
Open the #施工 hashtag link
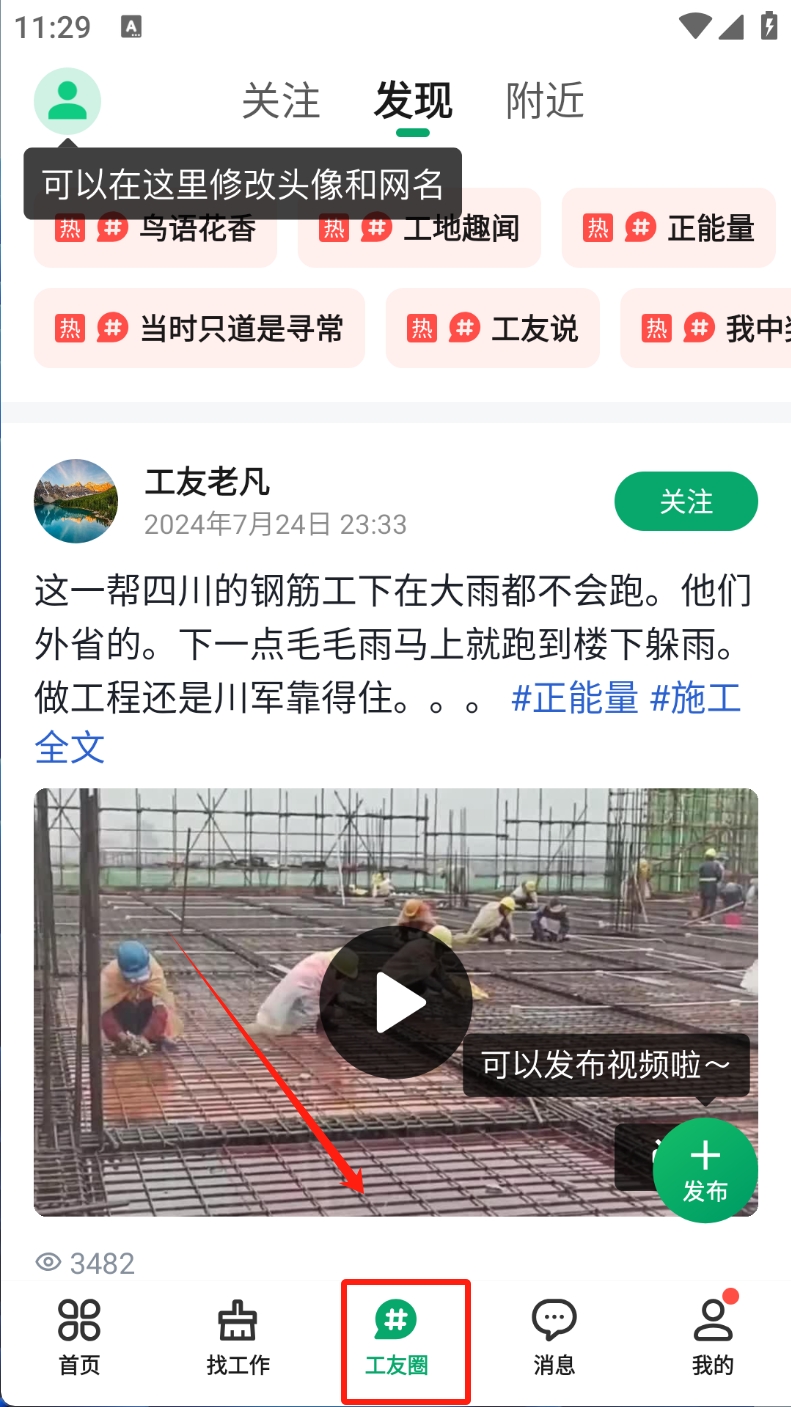click(x=696, y=698)
